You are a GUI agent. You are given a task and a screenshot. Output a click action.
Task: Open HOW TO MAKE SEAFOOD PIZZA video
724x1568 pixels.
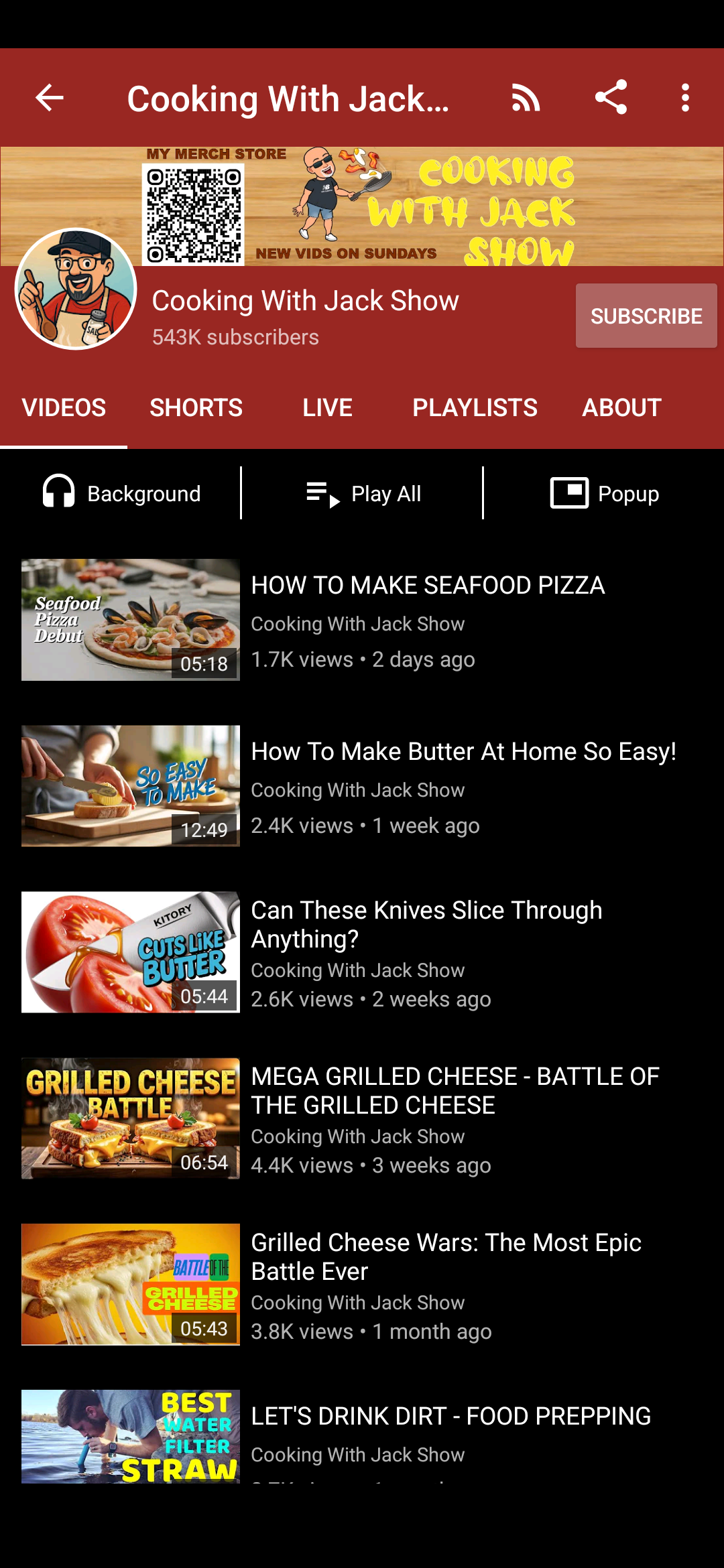click(x=362, y=620)
